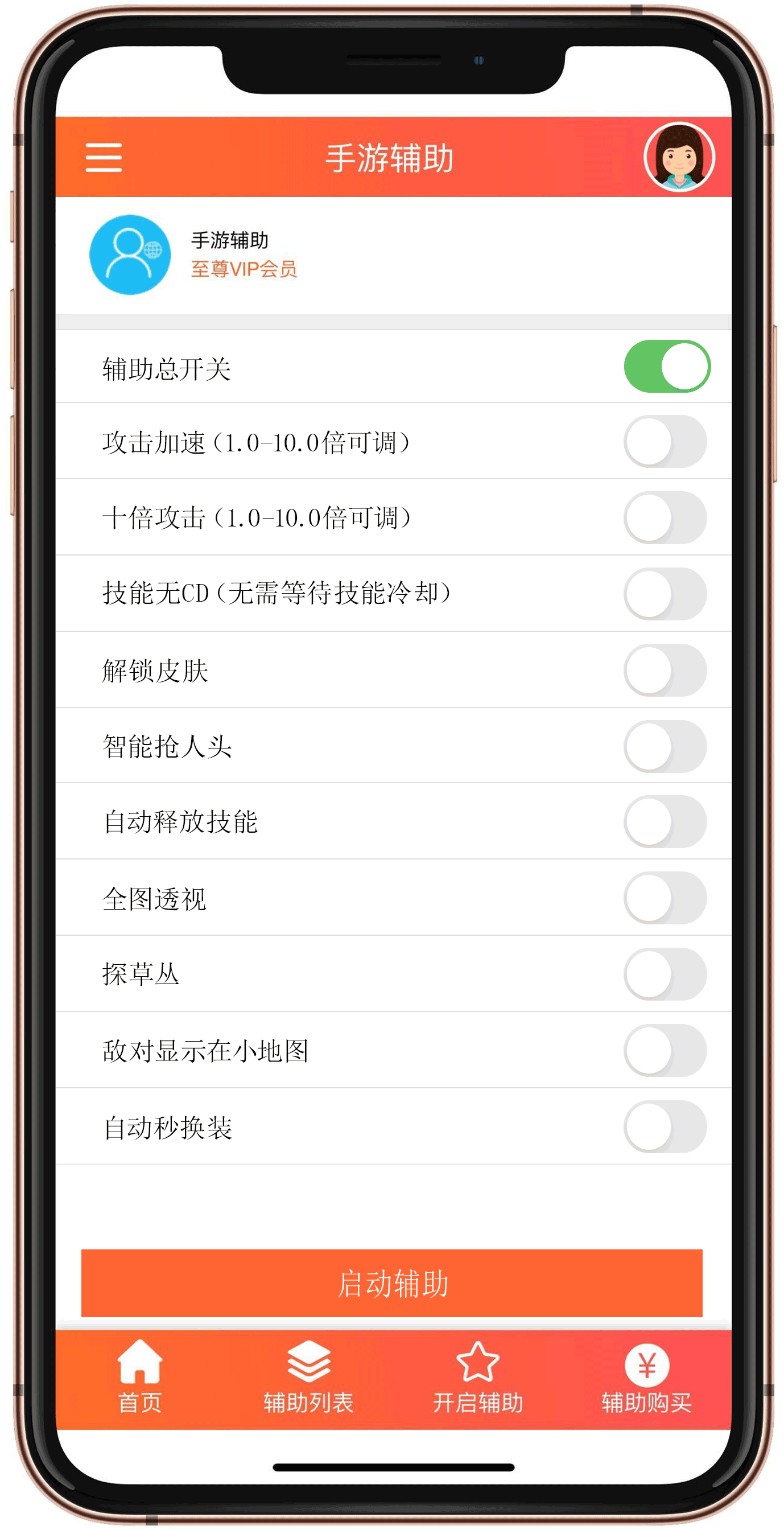Switch on 探草丛
This screenshot has height=1530, width=784.
(665, 974)
